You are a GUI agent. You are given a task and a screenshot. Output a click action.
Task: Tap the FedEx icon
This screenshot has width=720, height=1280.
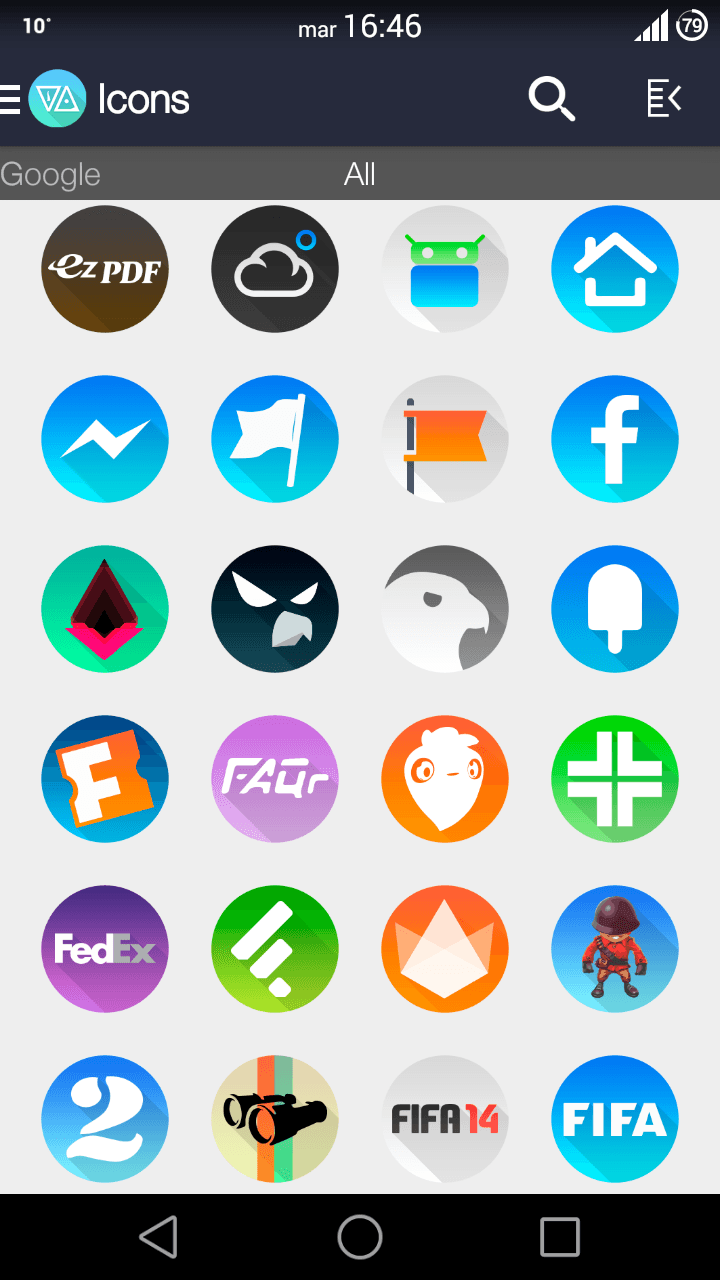(x=105, y=949)
